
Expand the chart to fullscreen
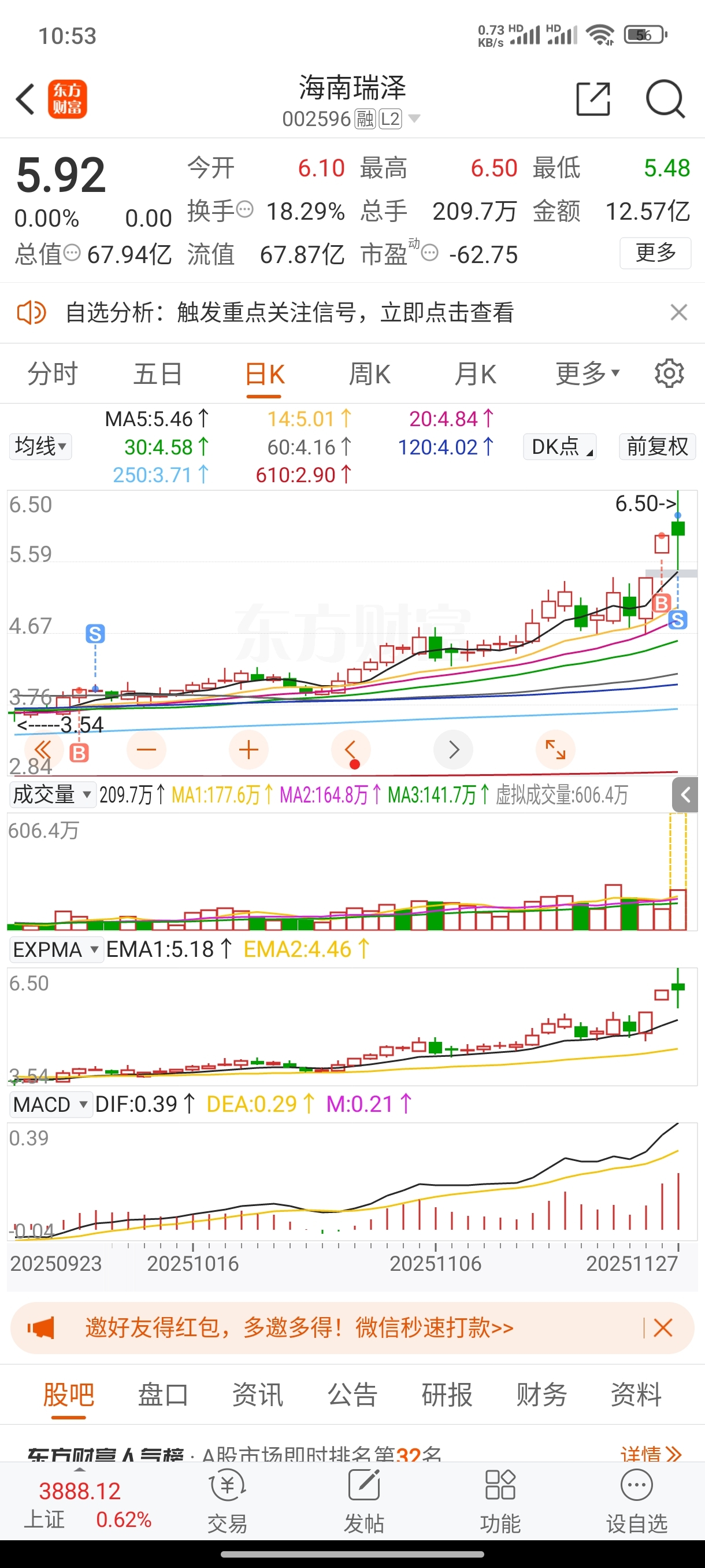555,750
